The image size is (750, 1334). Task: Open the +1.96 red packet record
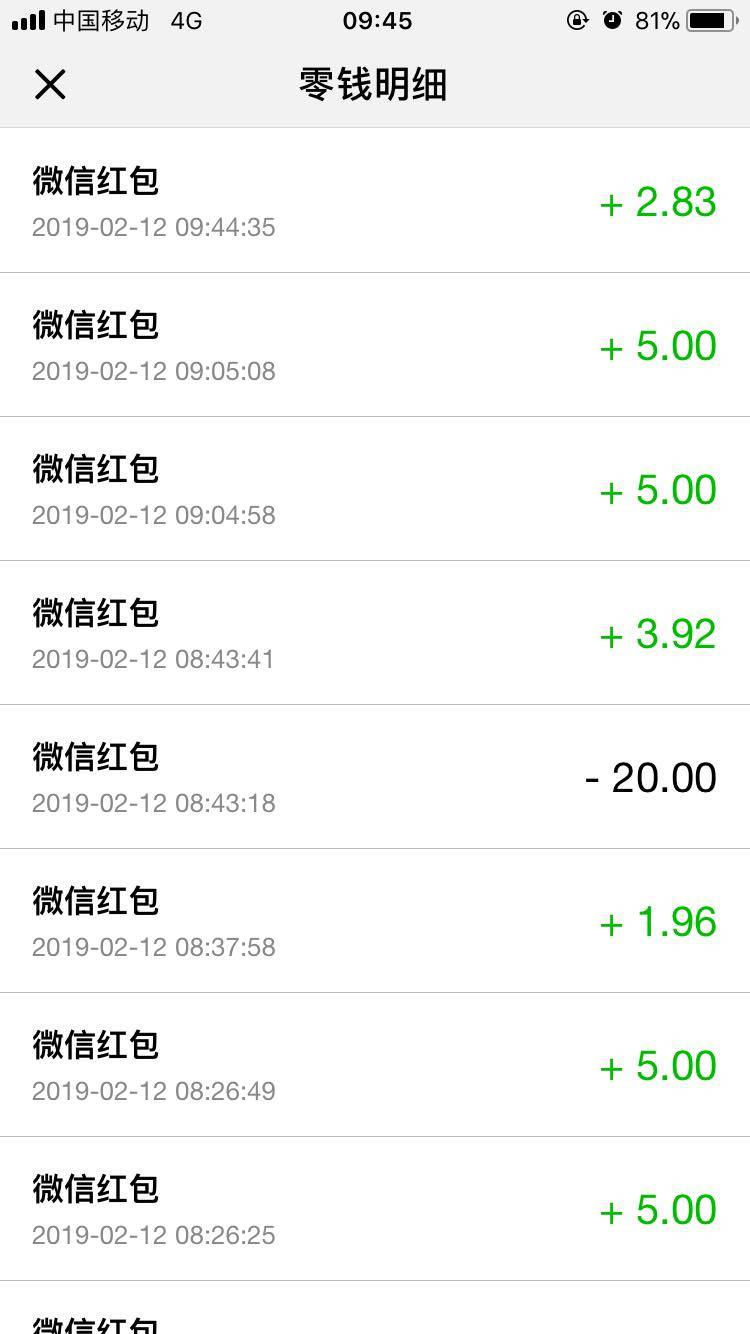(375, 921)
